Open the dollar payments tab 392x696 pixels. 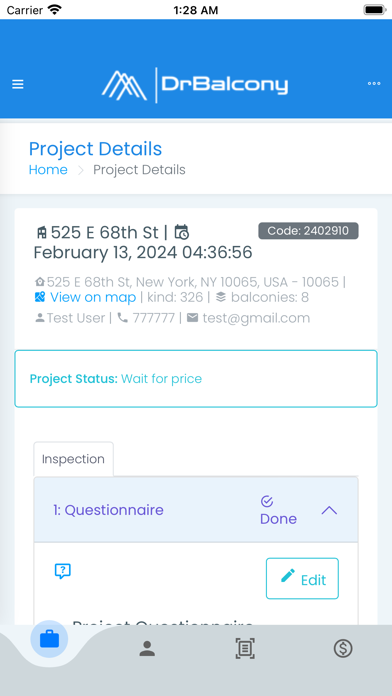pyautogui.click(x=343, y=649)
